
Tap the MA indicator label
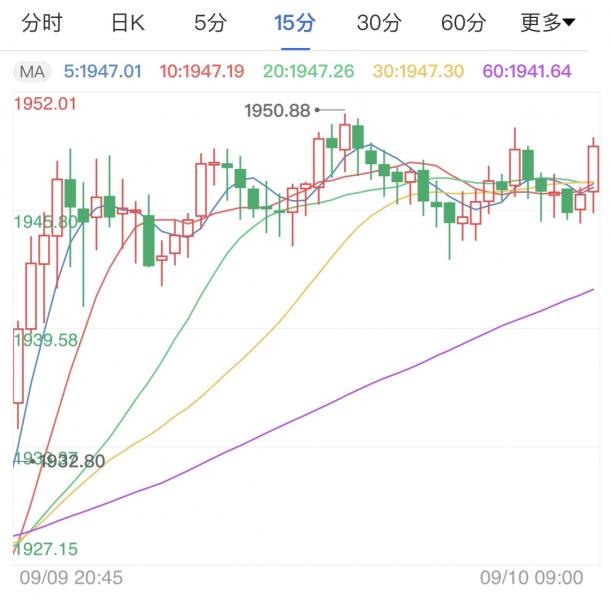32,71
